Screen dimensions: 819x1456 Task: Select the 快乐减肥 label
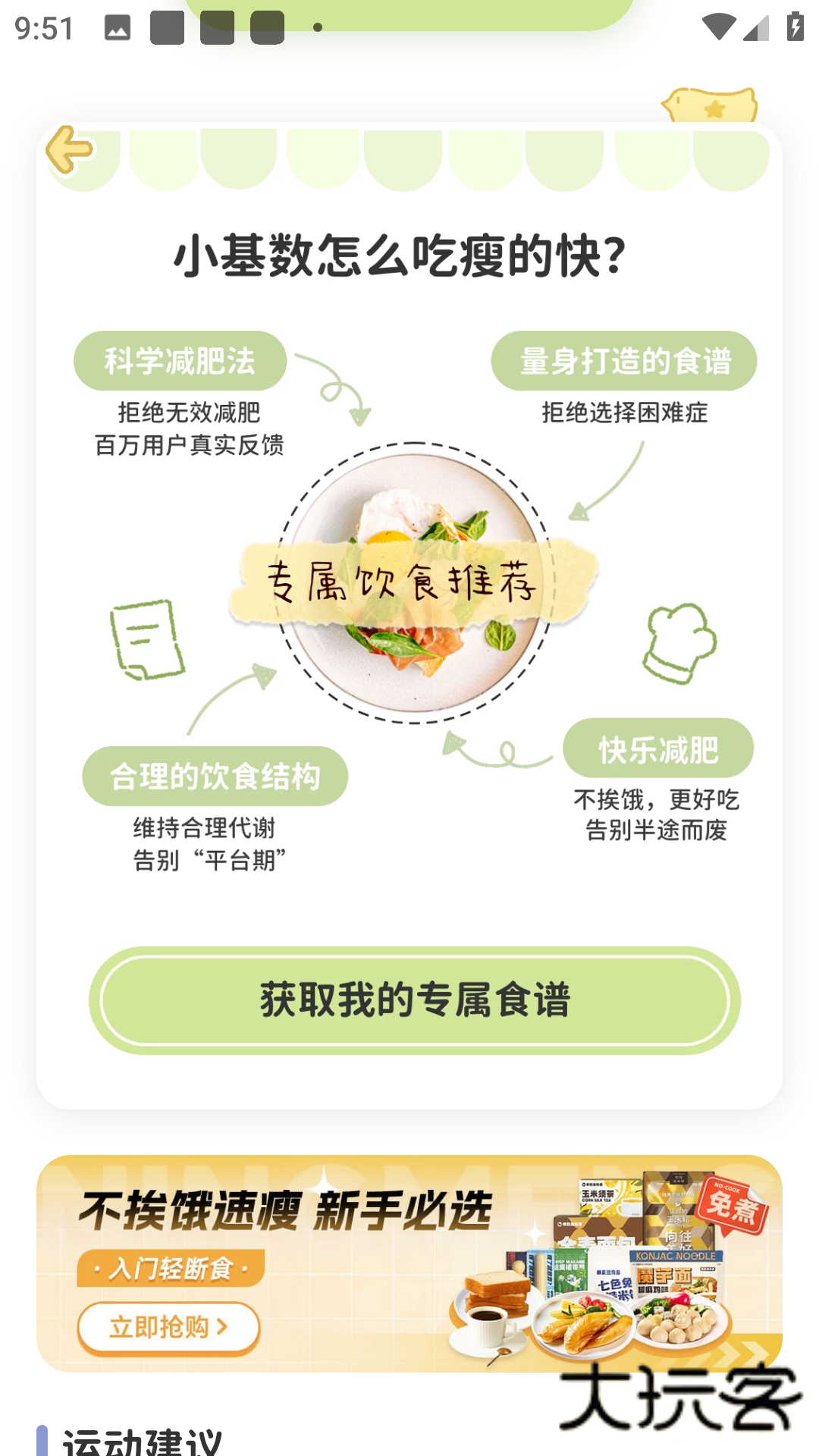point(657,748)
